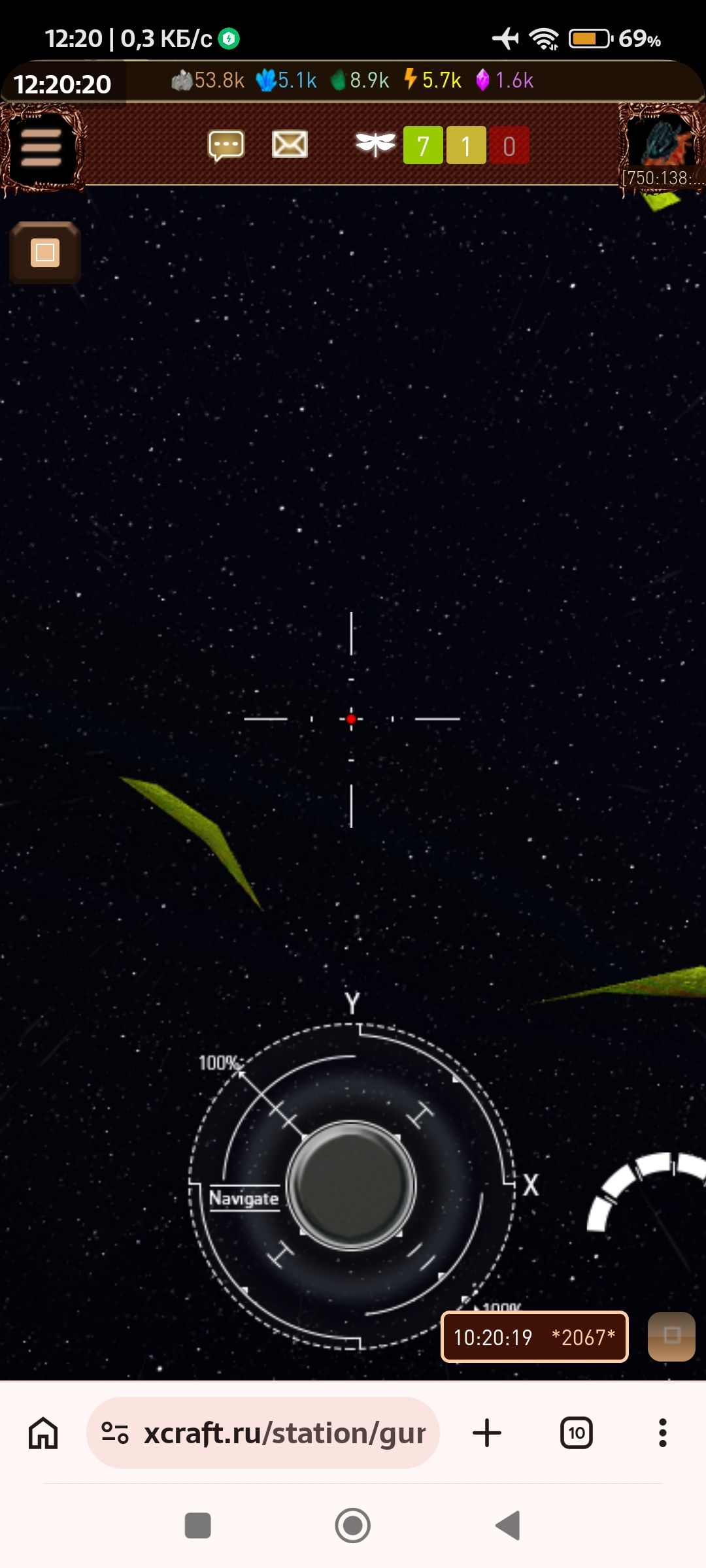This screenshot has width=706, height=1568.
Task: Go back with the system back button
Action: point(508,1526)
